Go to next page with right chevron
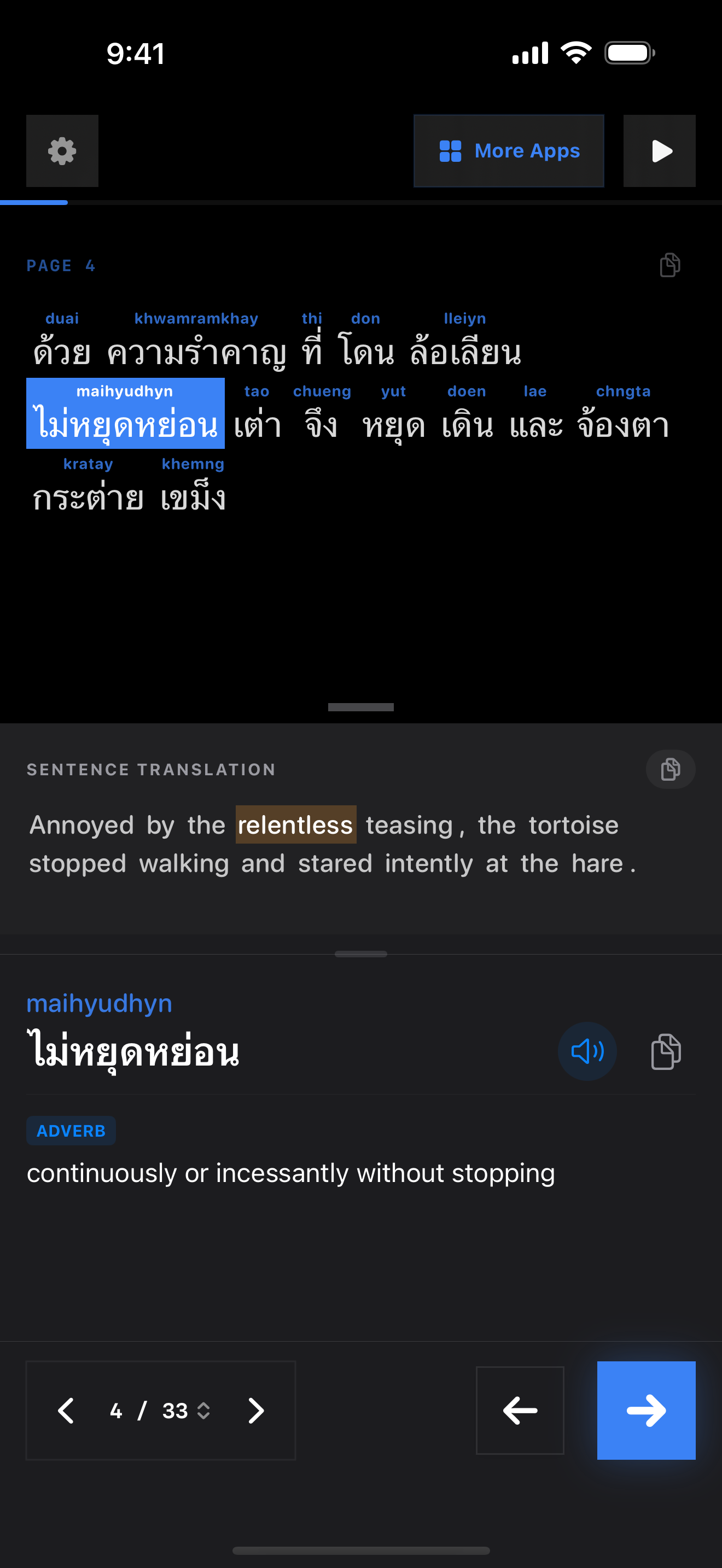This screenshot has height=1568, width=722. [x=255, y=1411]
